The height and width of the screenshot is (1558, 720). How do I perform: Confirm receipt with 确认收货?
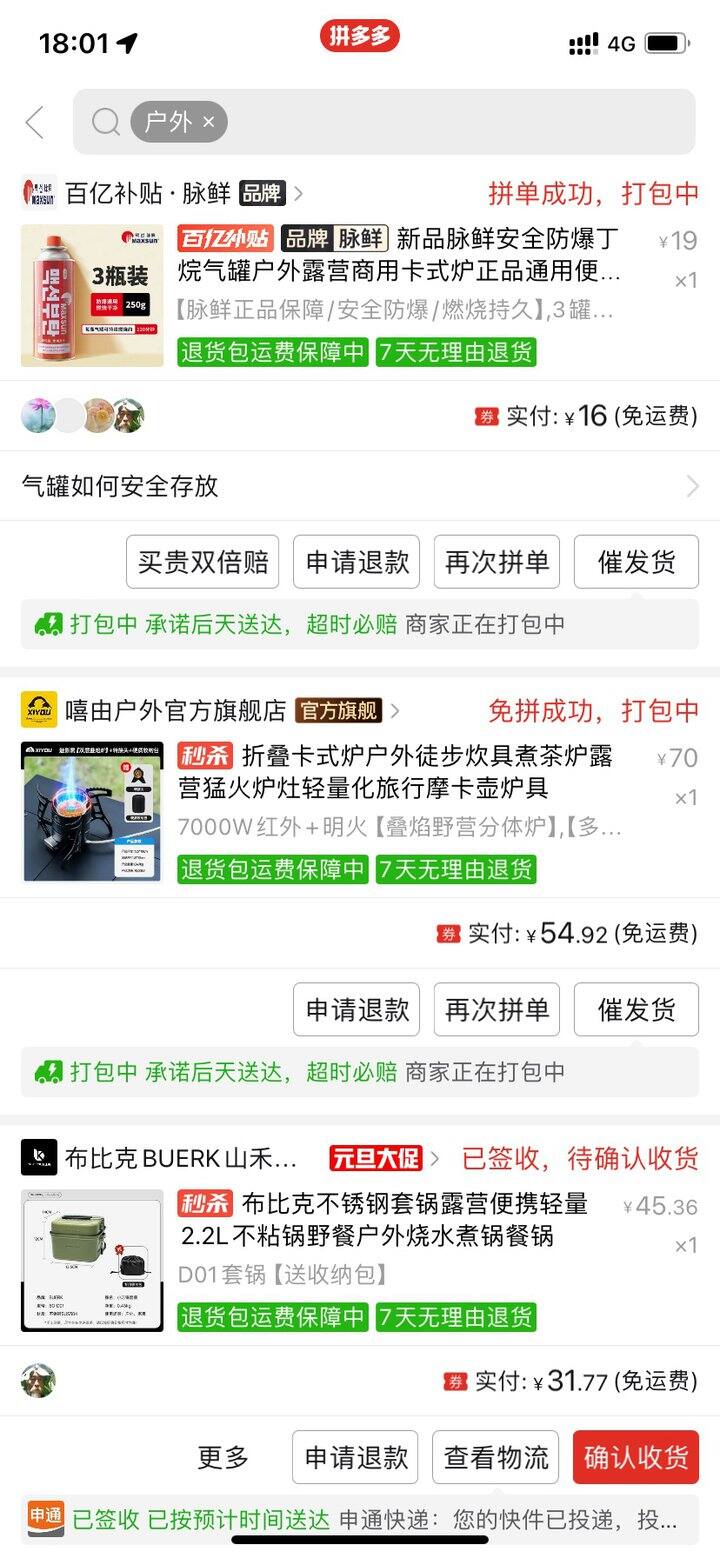click(636, 1458)
